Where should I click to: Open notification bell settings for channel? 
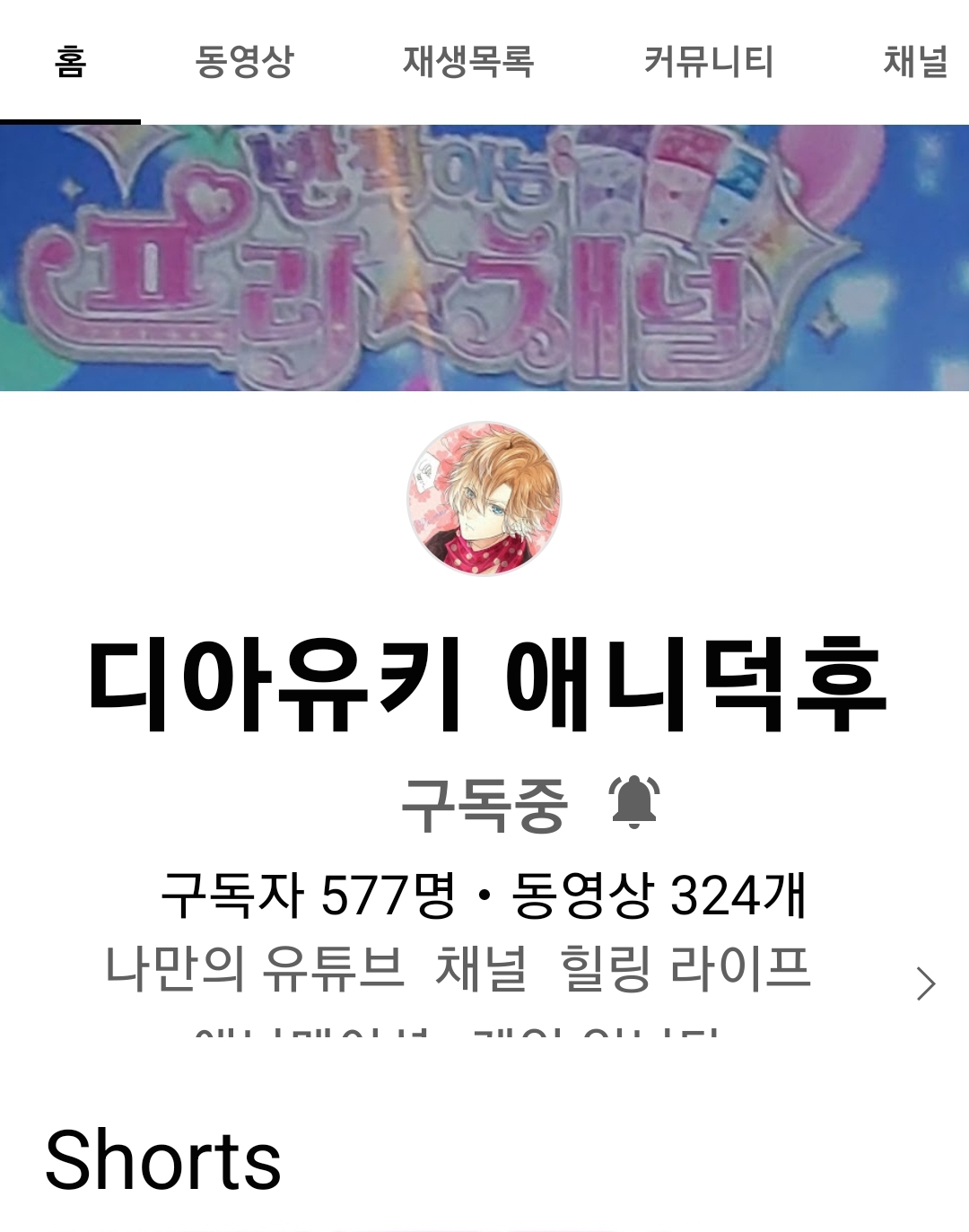(634, 801)
